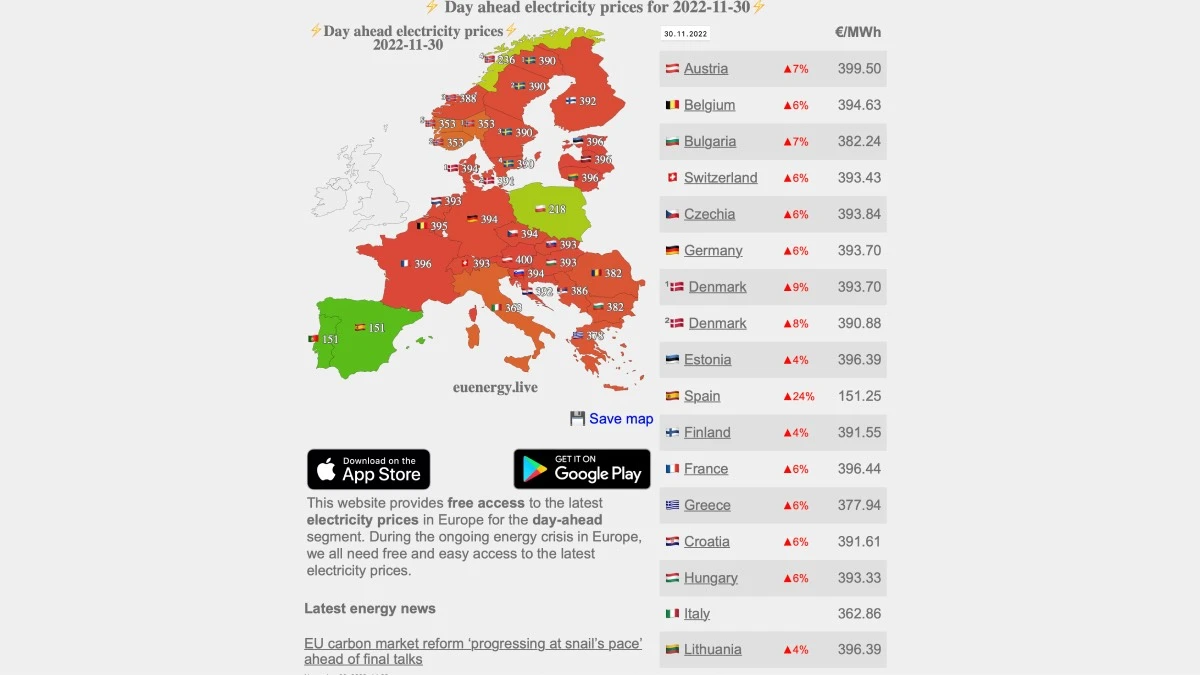This screenshot has height=675, width=1200.
Task: Open the Belgium price link
Action: (x=709, y=105)
